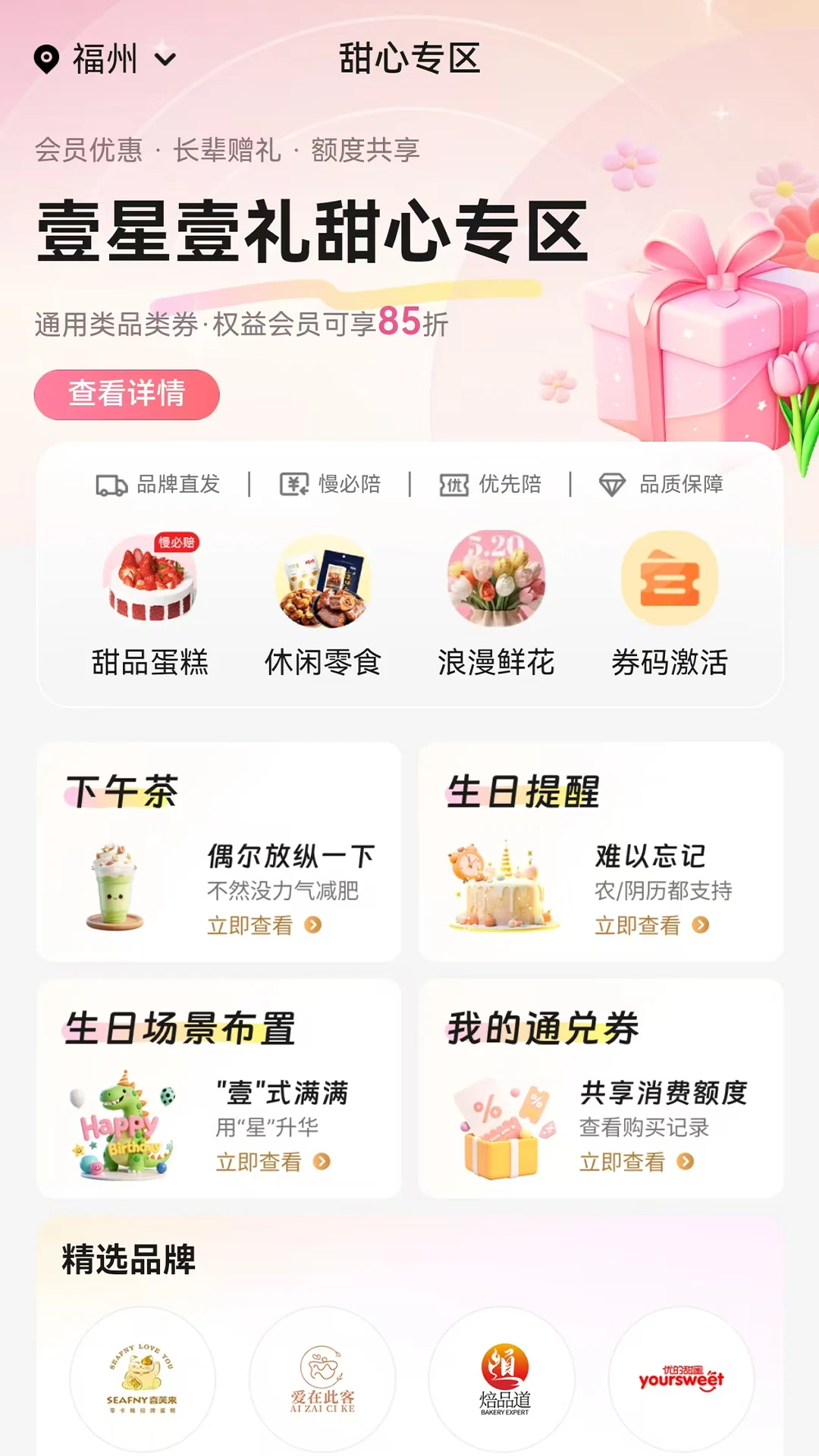The height and width of the screenshot is (1456, 819).
Task: Click the 品牌直发 delivery truck icon
Action: click(110, 484)
